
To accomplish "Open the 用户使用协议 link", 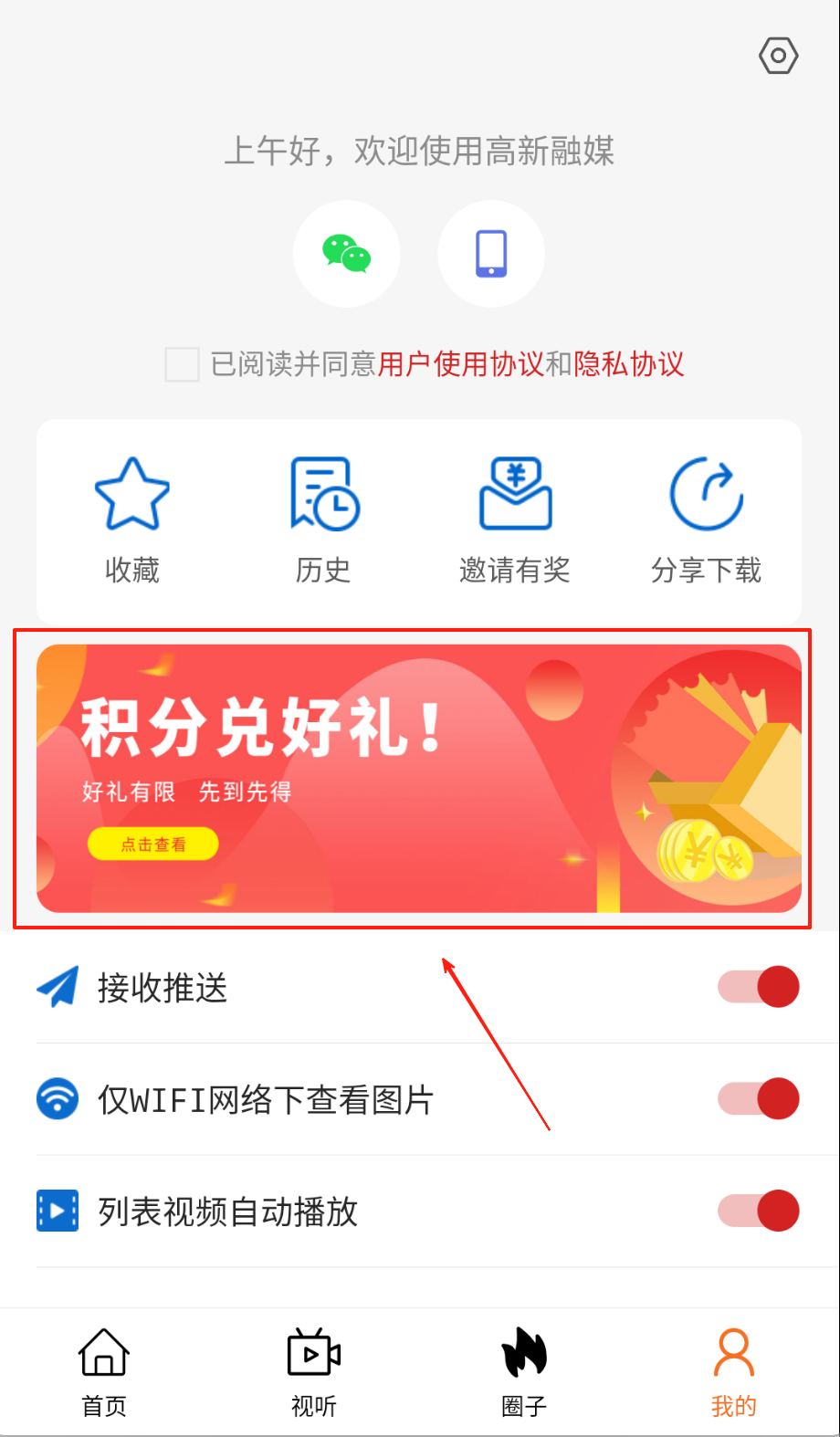I will point(460,364).
